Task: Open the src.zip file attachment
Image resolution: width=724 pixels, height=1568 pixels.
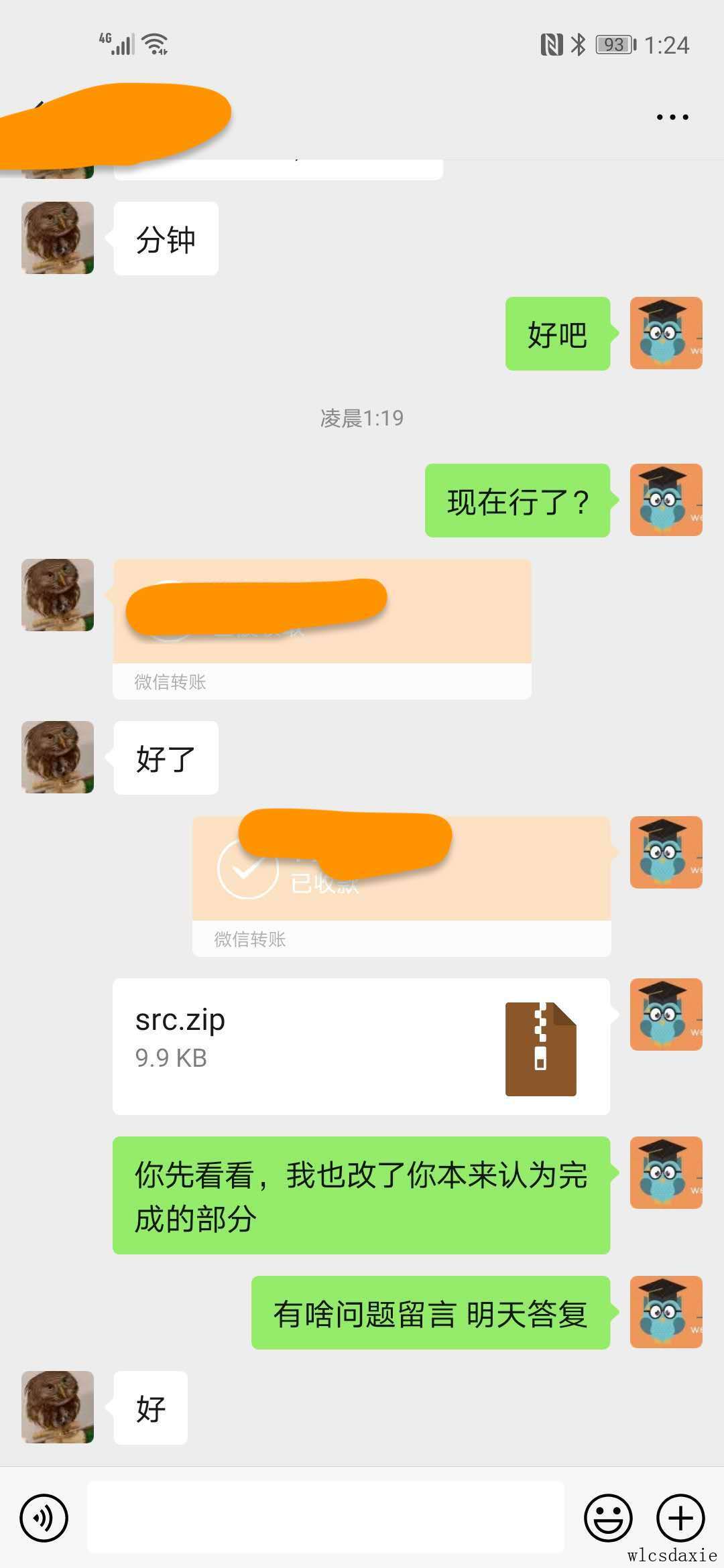Action: coord(361,1046)
